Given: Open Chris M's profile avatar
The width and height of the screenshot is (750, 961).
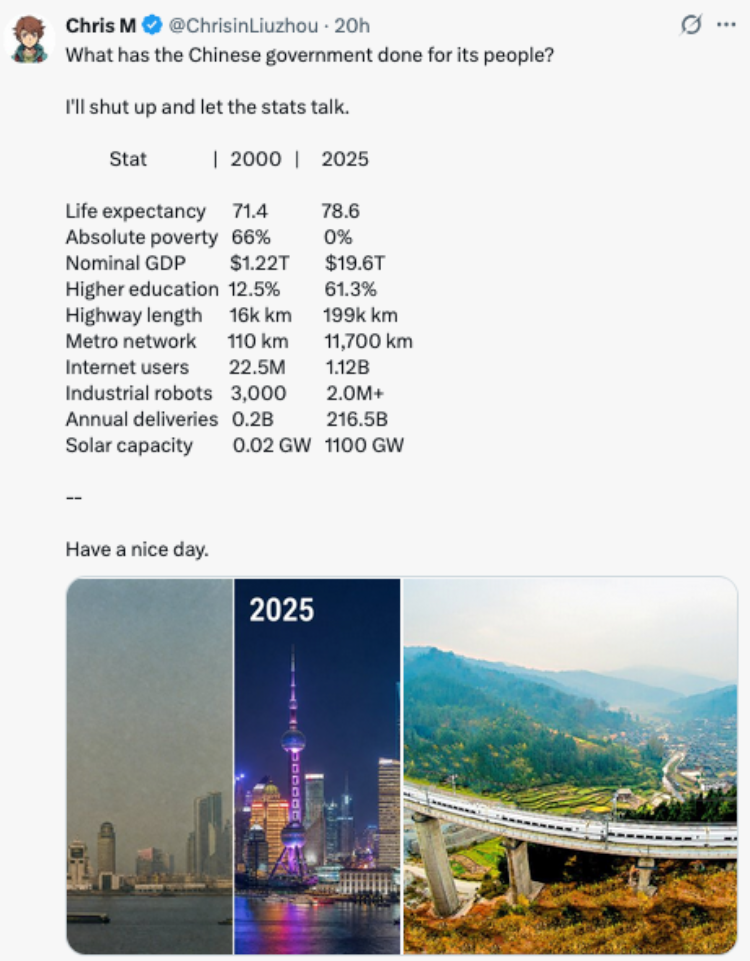Looking at the screenshot, I should pyautogui.click(x=29, y=40).
